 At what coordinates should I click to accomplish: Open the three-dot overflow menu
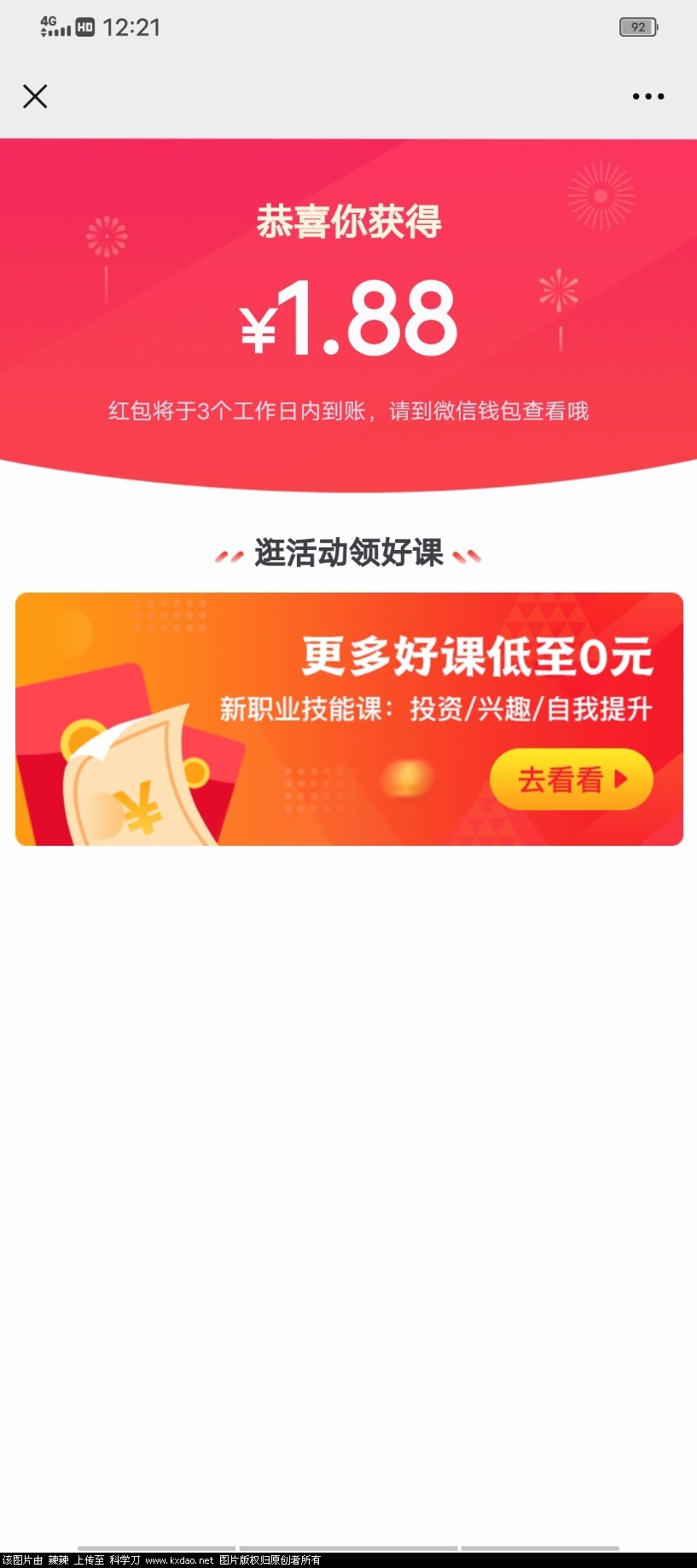648,96
